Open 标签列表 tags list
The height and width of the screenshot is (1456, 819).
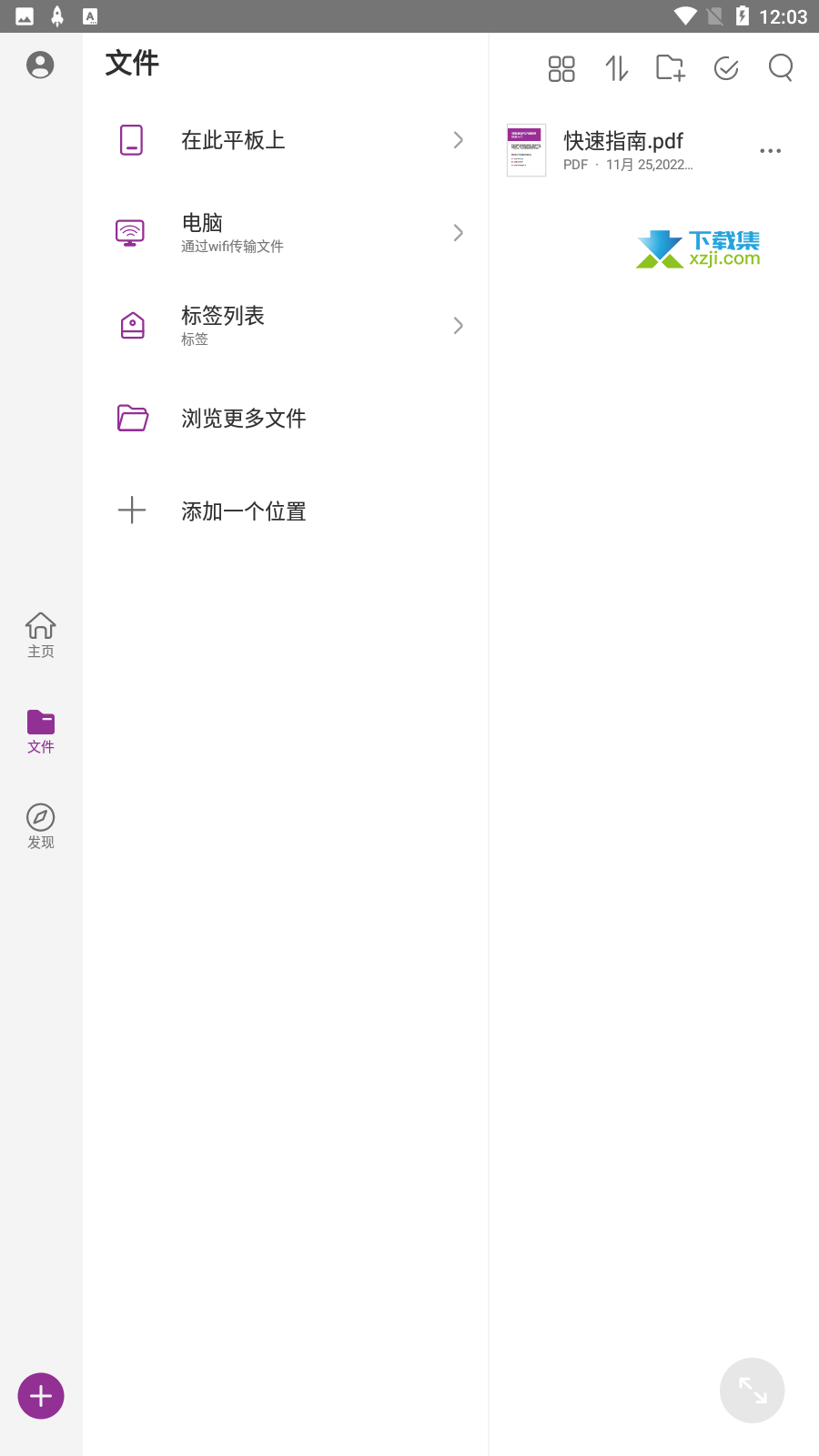pyautogui.click(x=286, y=326)
